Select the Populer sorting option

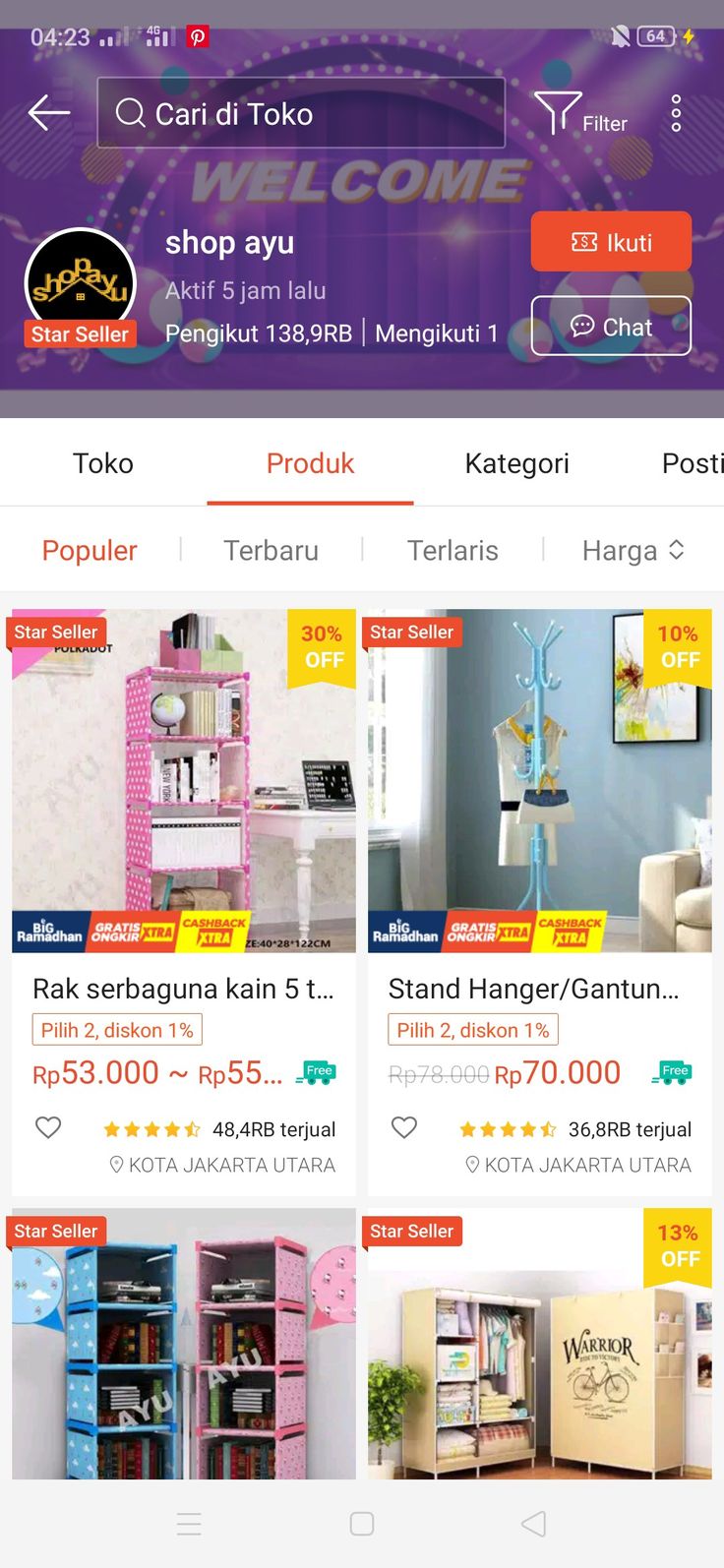pyautogui.click(x=90, y=550)
